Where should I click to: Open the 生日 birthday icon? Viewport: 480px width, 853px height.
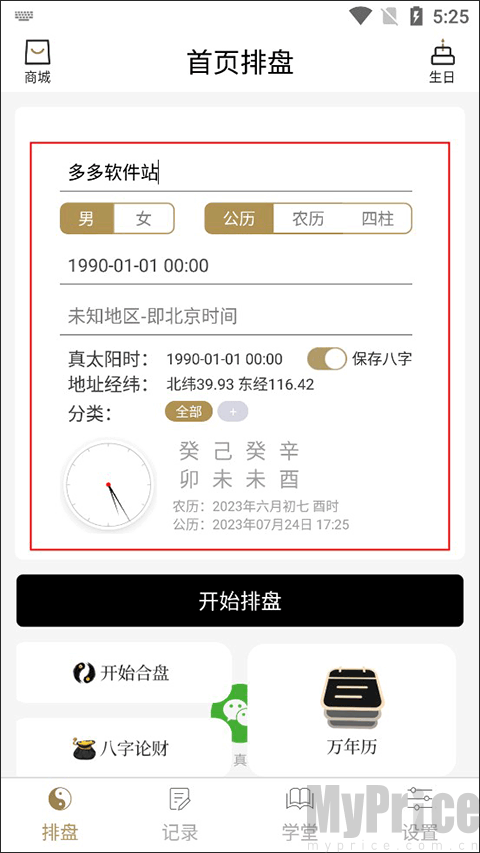[x=441, y=61]
